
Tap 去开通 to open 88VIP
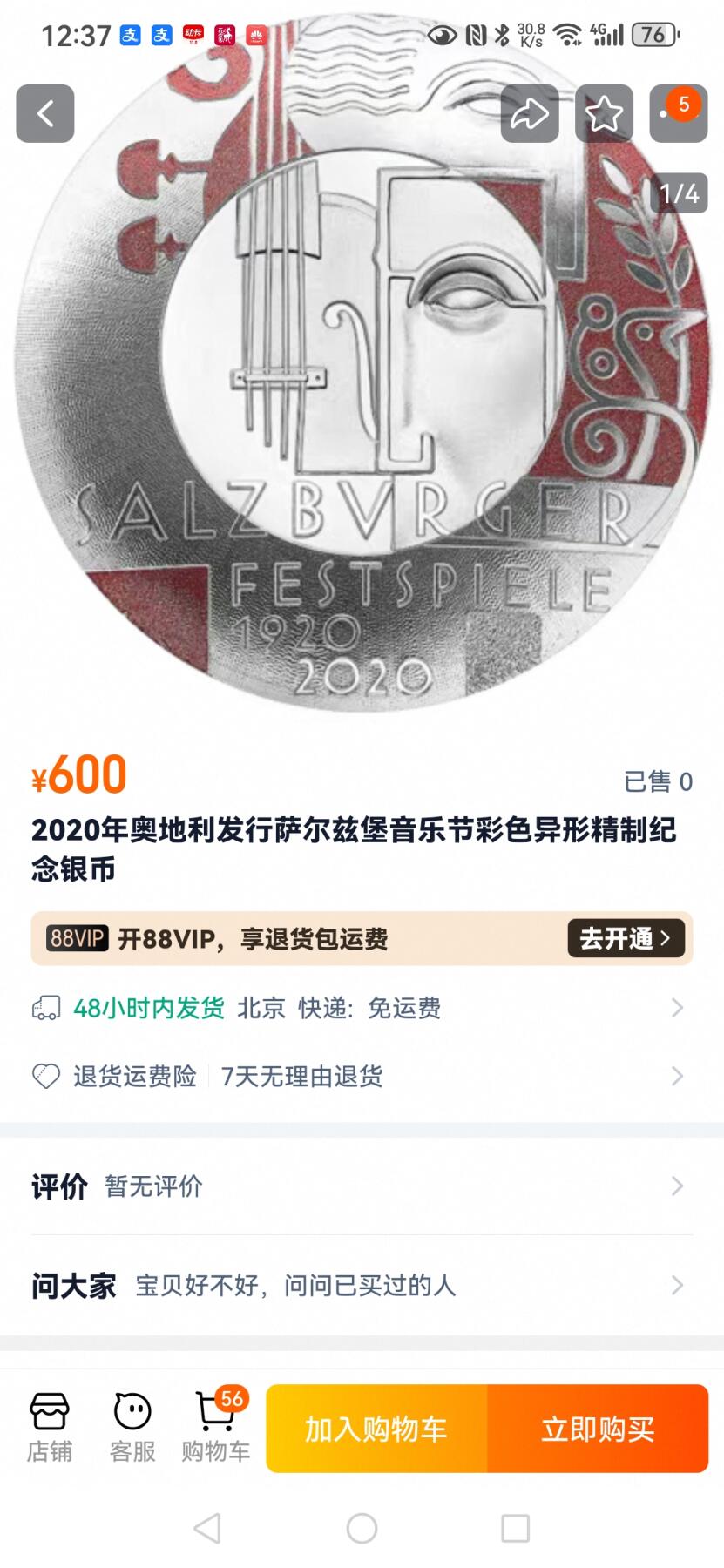(x=626, y=938)
